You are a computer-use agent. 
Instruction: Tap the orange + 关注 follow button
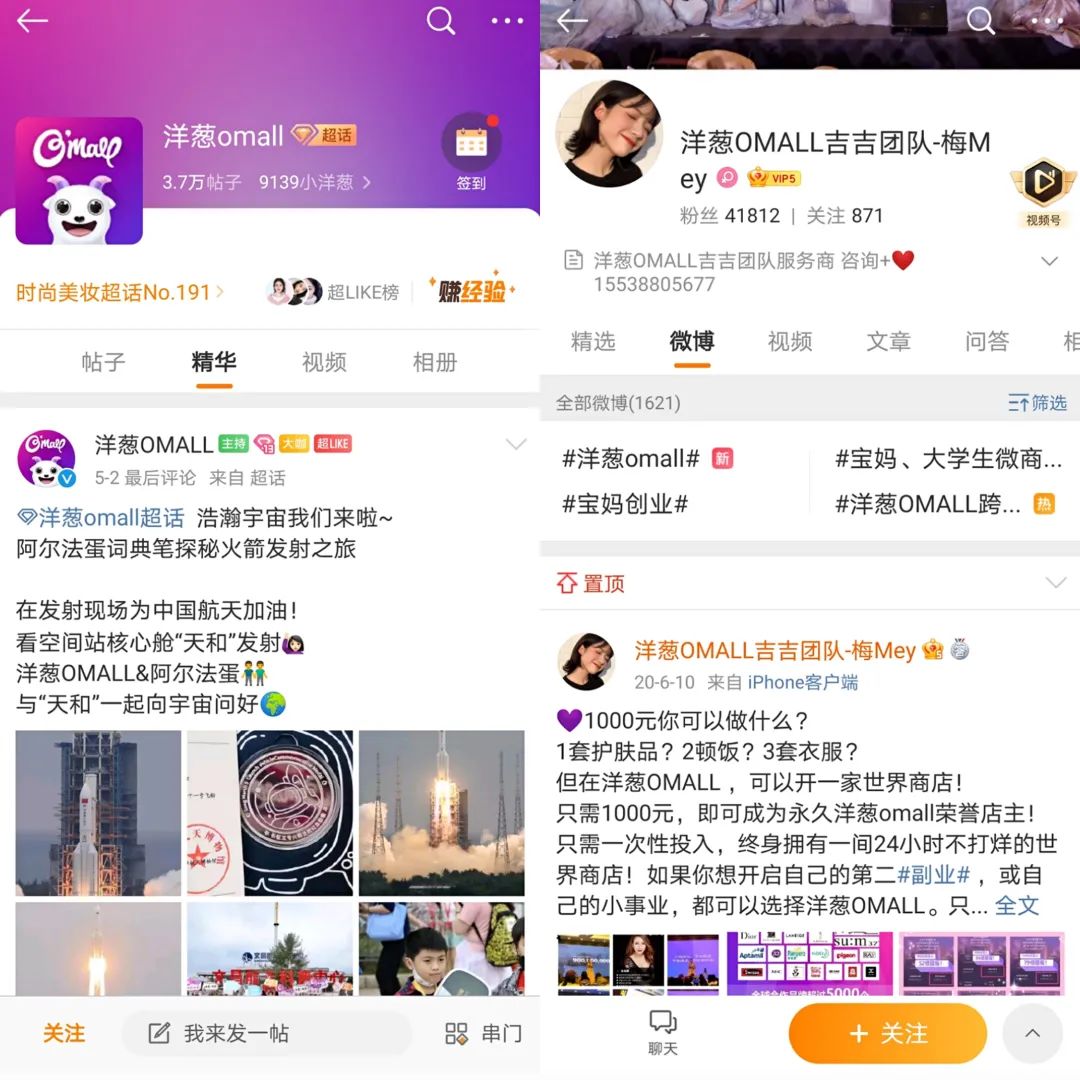(888, 1033)
